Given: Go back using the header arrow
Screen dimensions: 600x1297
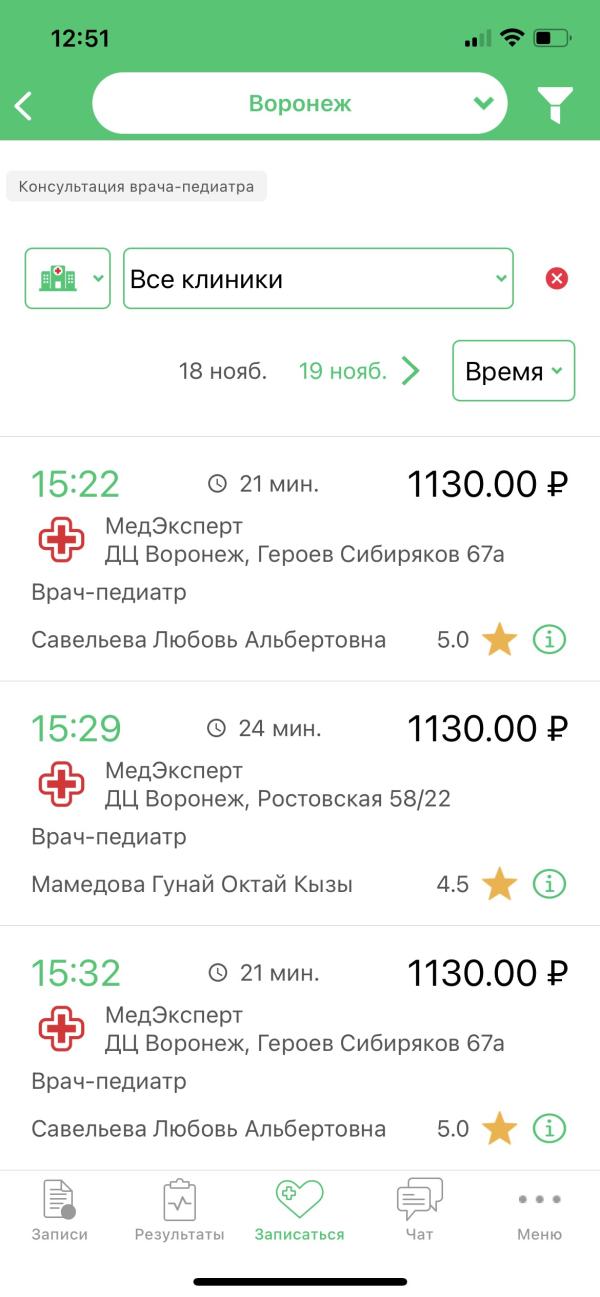Looking at the screenshot, I should [x=24, y=105].
